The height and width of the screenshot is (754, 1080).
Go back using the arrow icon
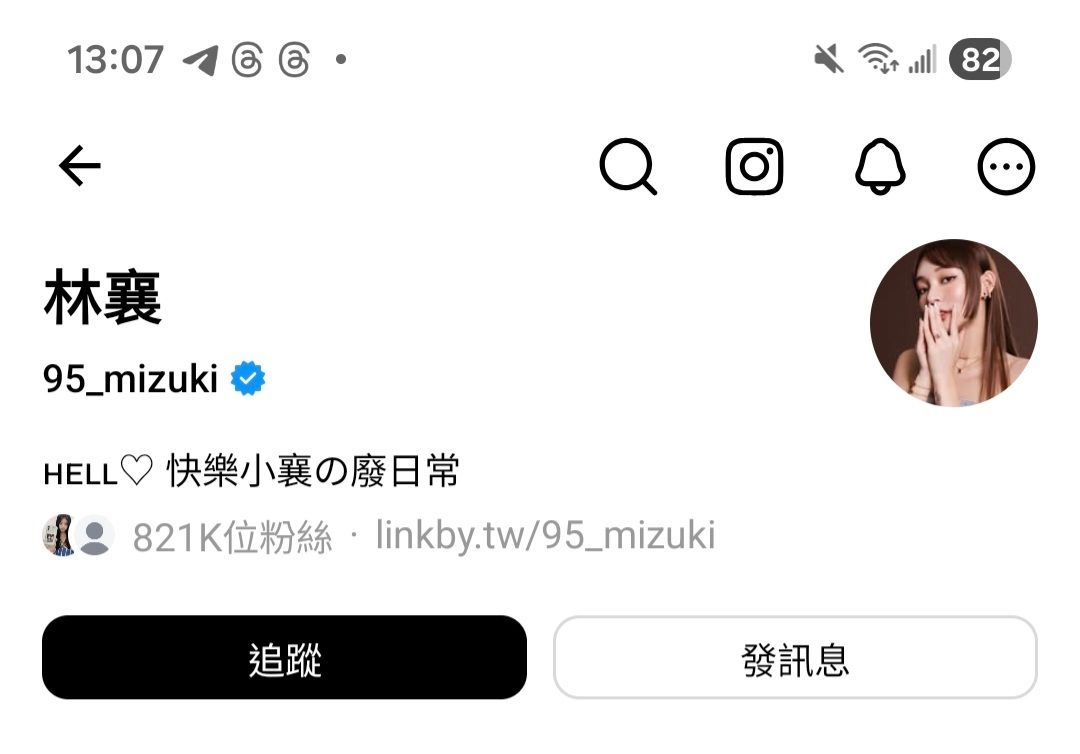tap(80, 166)
